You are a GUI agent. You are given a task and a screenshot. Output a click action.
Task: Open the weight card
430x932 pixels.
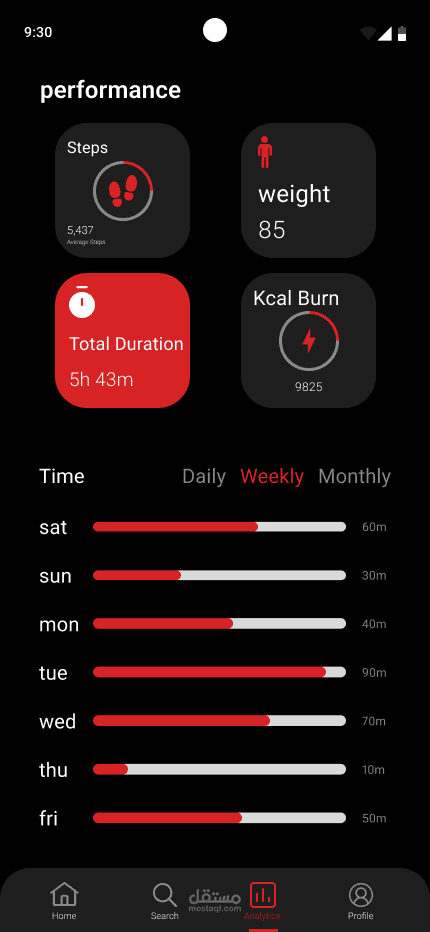(x=308, y=190)
